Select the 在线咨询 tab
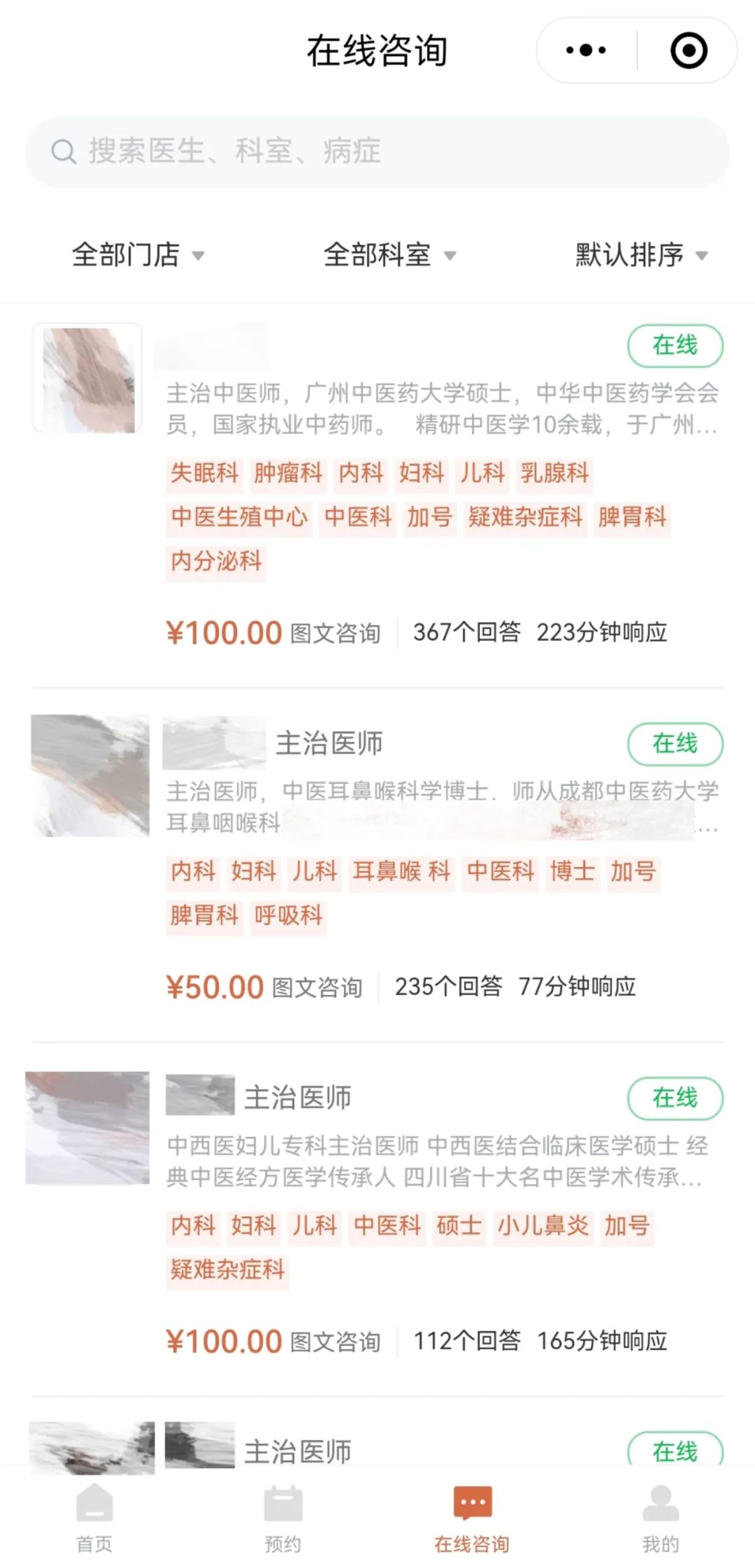Viewport: 755px width, 1568px height. tap(472, 1518)
